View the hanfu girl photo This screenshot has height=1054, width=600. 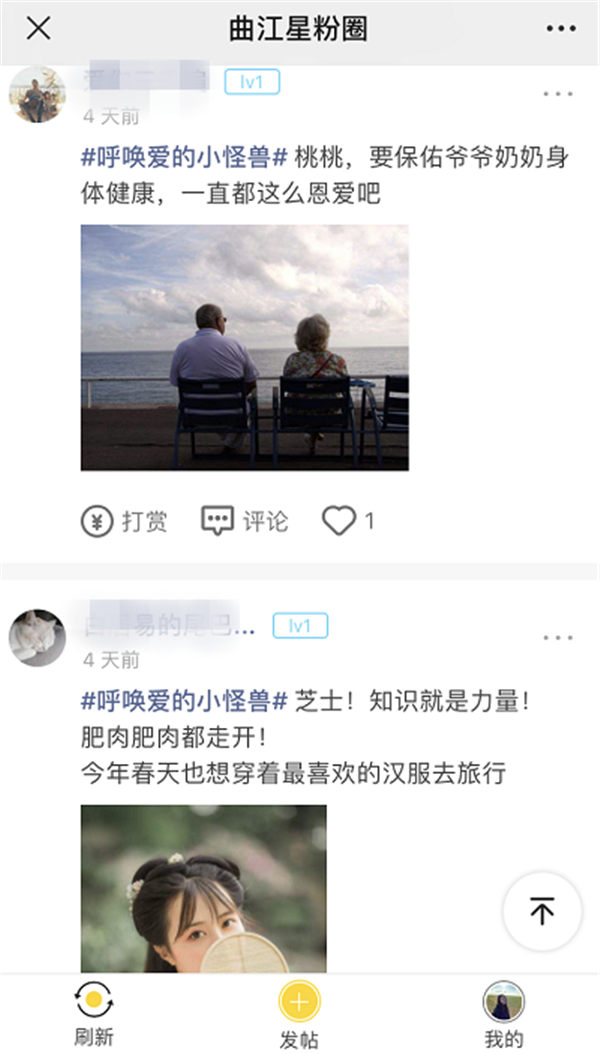click(x=204, y=888)
